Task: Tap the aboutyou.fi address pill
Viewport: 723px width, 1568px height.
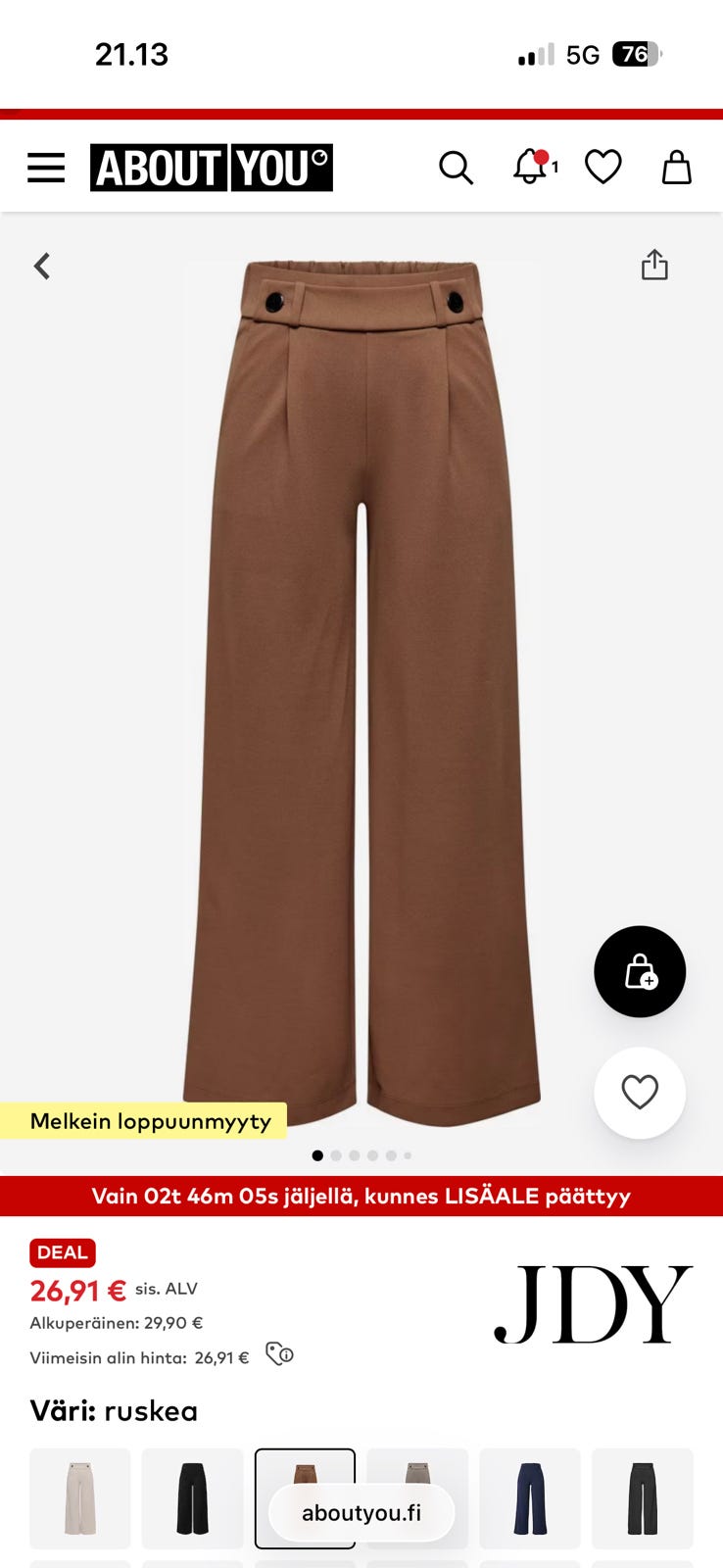Action: [361, 1513]
